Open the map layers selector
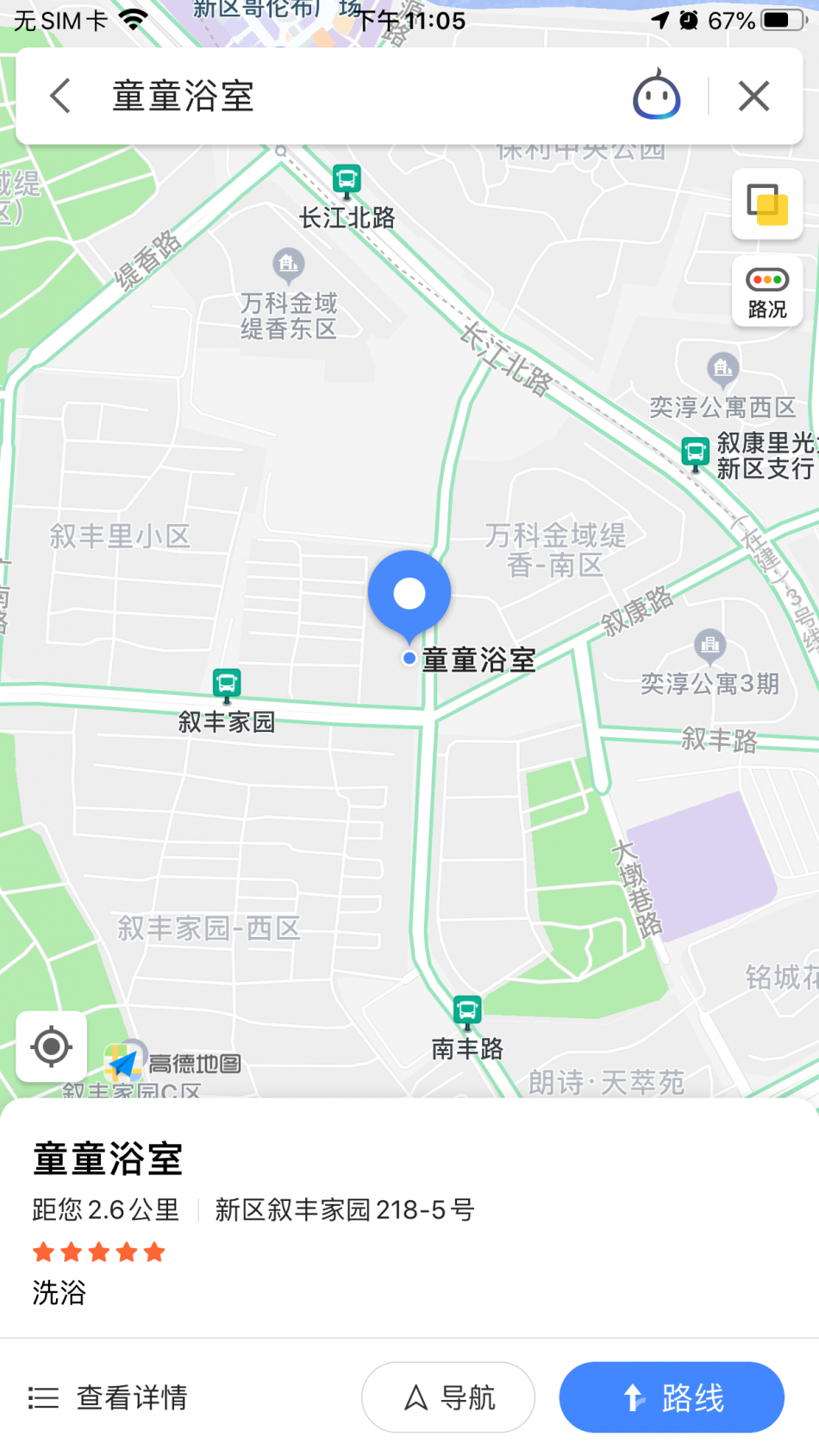Screen dimensions: 819x1456 tap(767, 204)
